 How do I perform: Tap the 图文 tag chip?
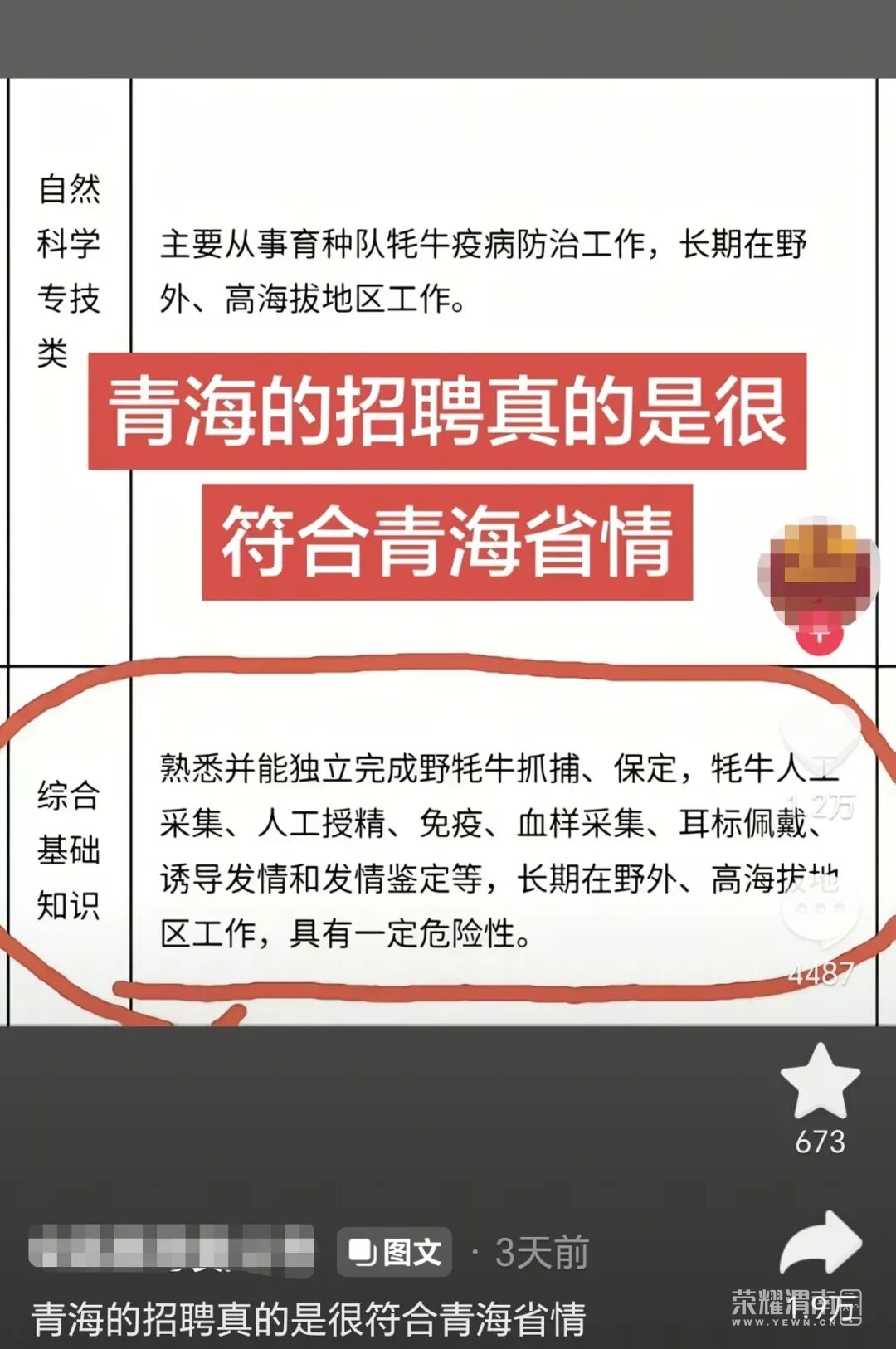pos(395,1252)
